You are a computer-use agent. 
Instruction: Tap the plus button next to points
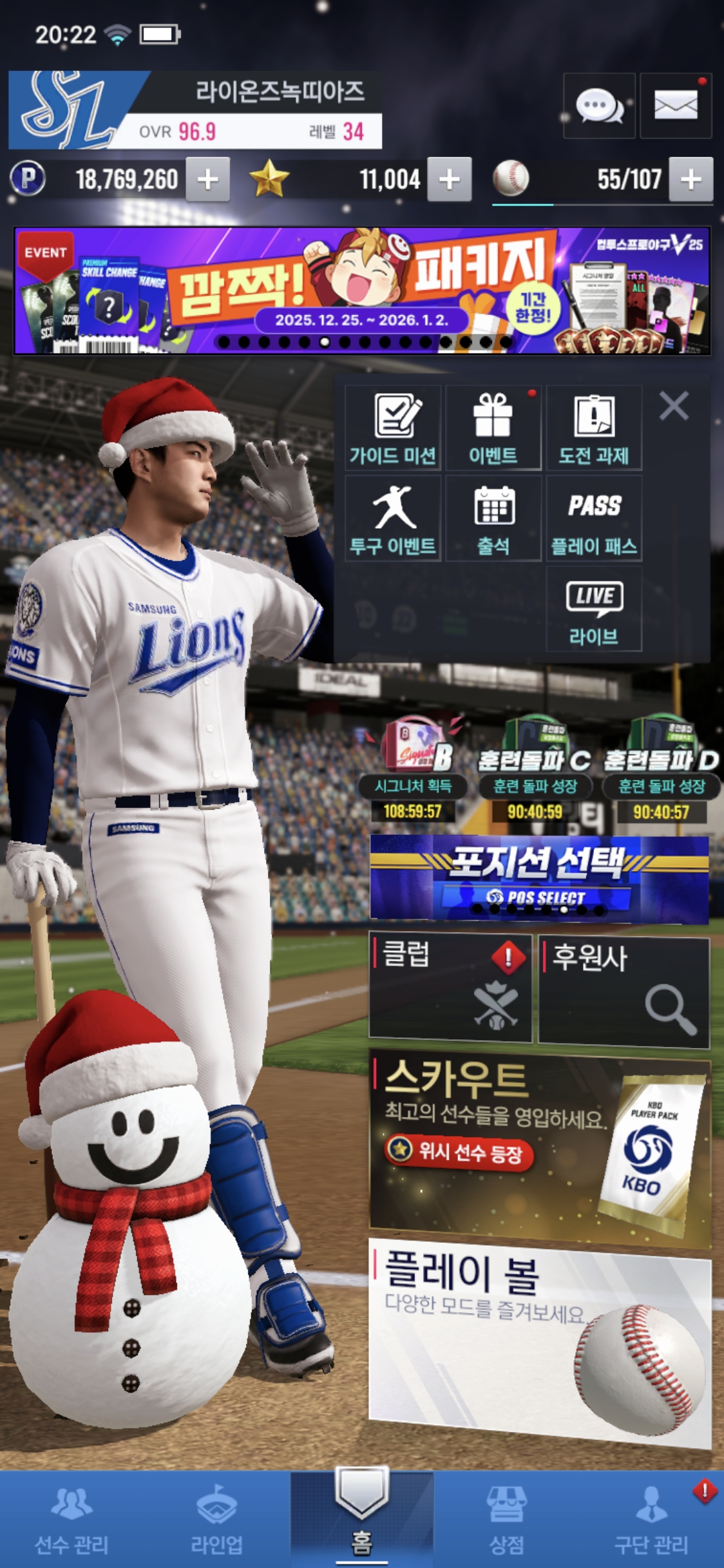[x=208, y=180]
